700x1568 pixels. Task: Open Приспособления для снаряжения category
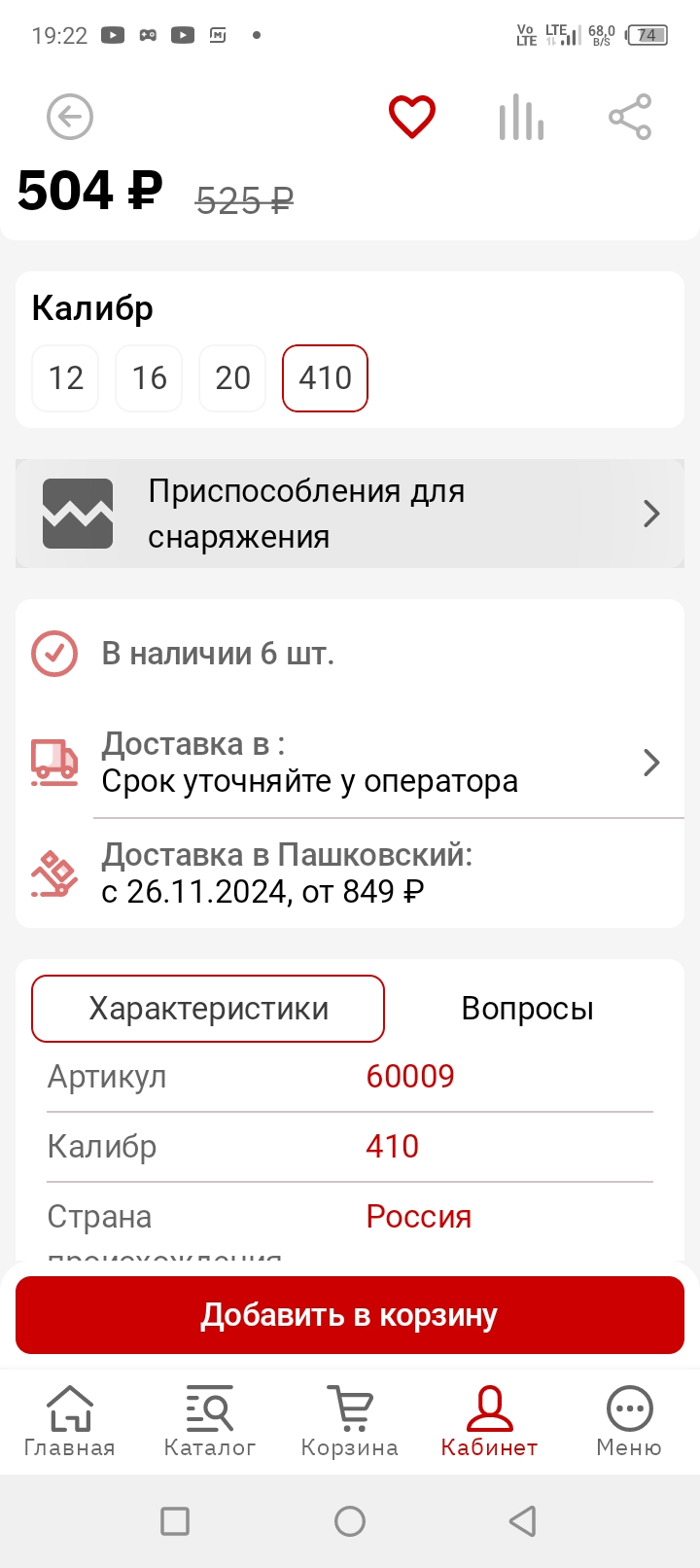pyautogui.click(x=350, y=514)
